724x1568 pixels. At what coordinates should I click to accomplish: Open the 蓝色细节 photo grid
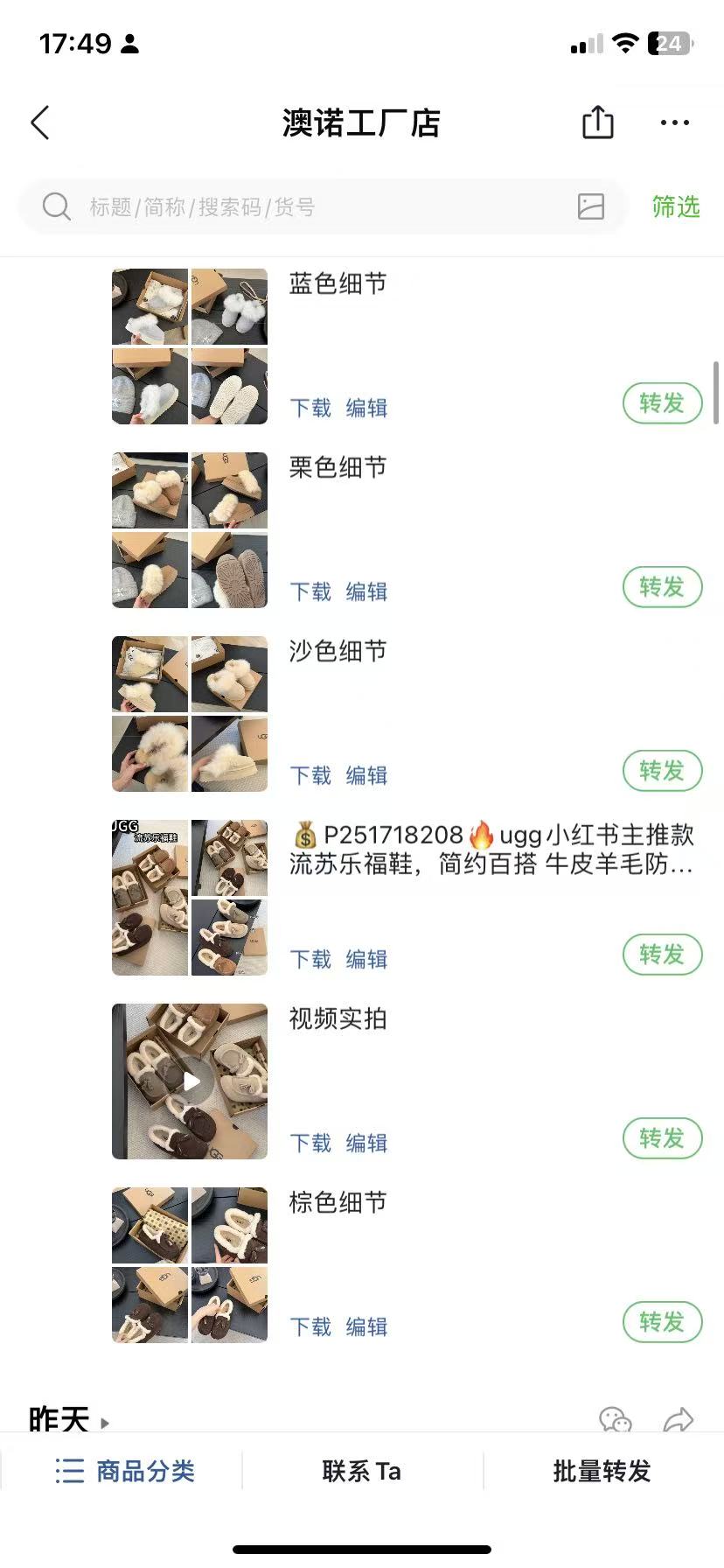[x=190, y=346]
